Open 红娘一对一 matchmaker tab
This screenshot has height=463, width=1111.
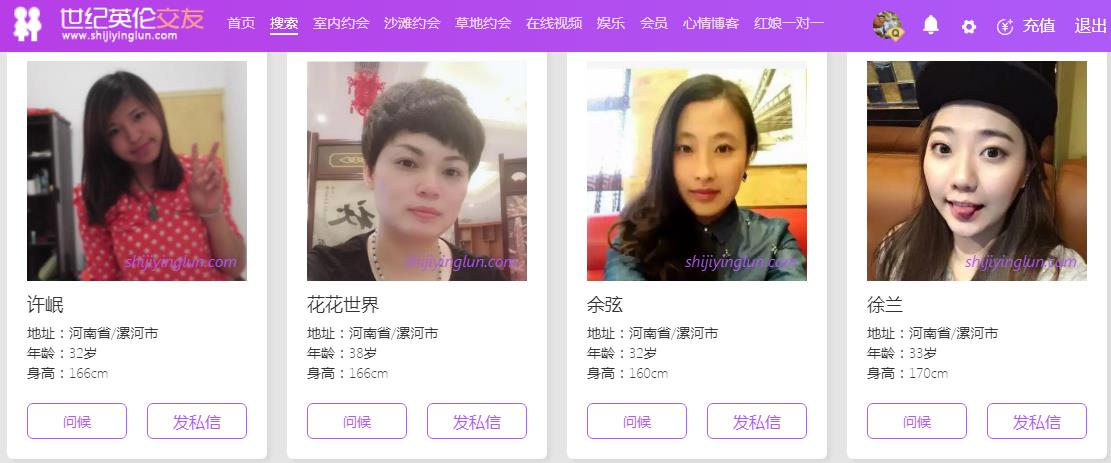coord(789,23)
